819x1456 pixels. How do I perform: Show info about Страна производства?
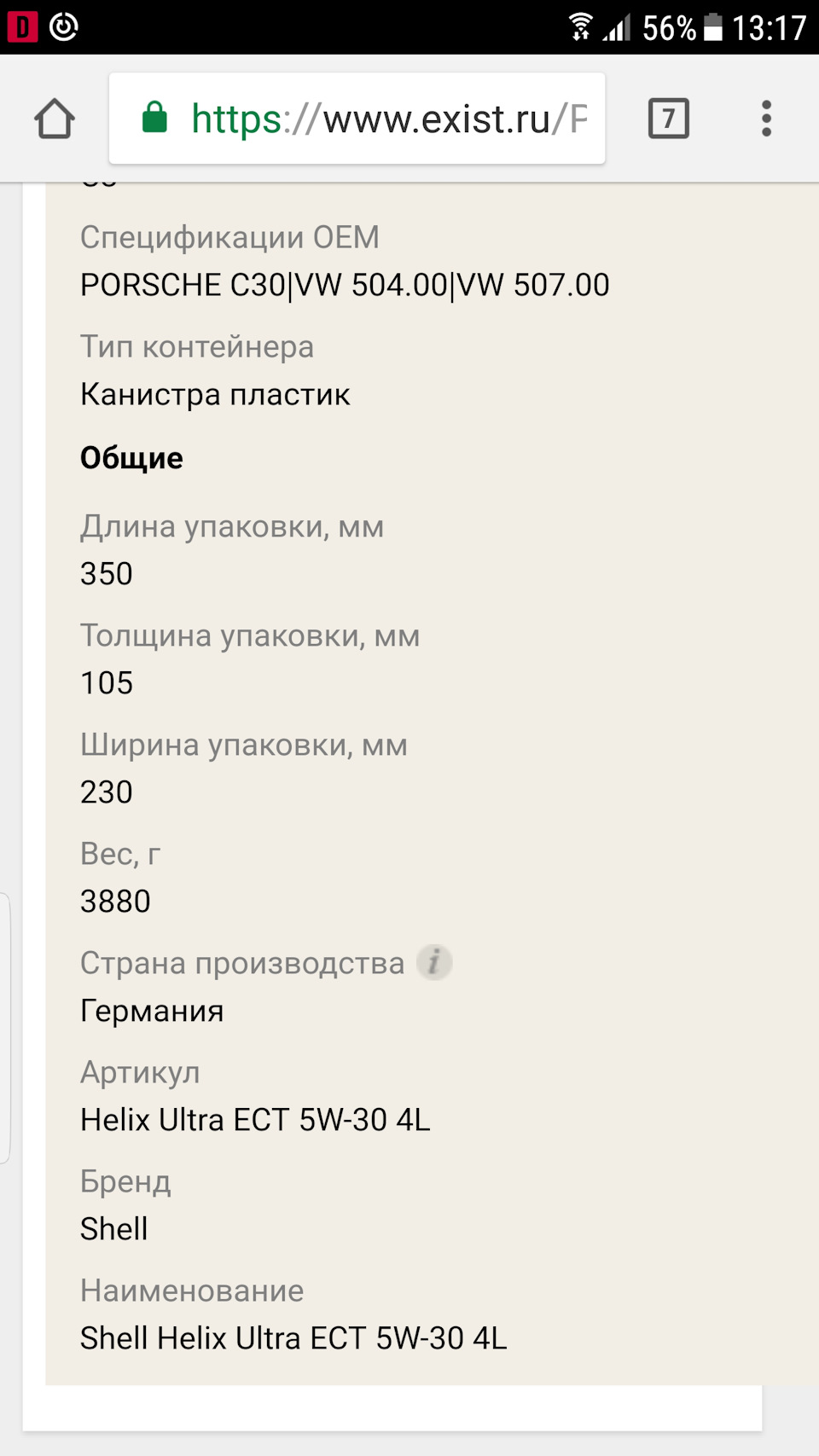pyautogui.click(x=434, y=963)
